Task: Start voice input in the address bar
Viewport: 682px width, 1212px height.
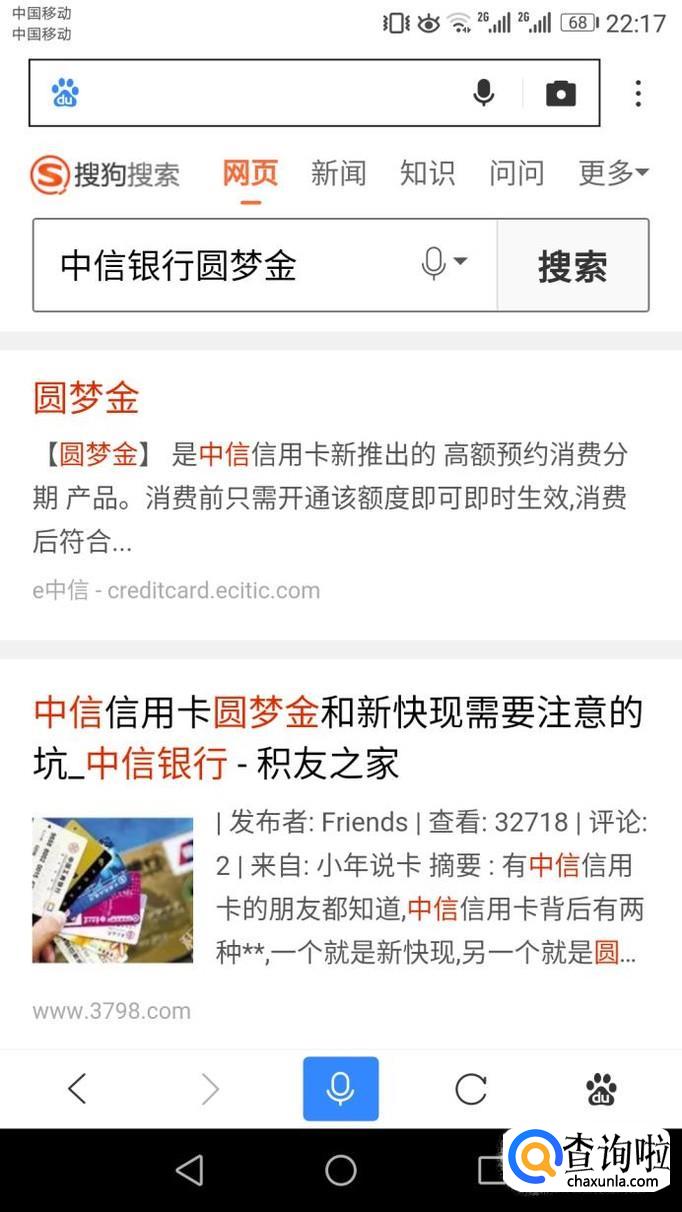Action: pyautogui.click(x=483, y=93)
